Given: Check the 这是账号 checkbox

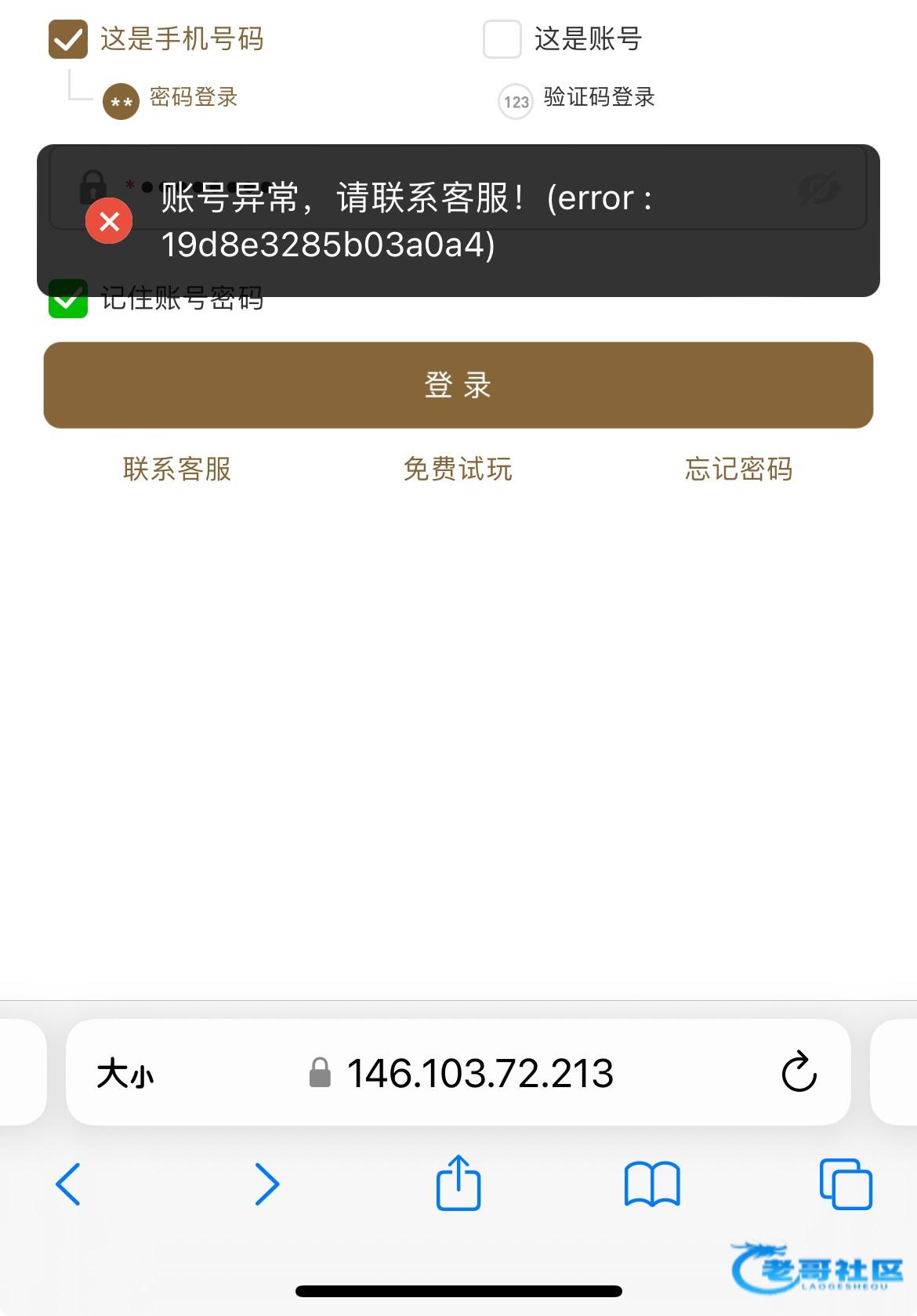Looking at the screenshot, I should pyautogui.click(x=502, y=39).
